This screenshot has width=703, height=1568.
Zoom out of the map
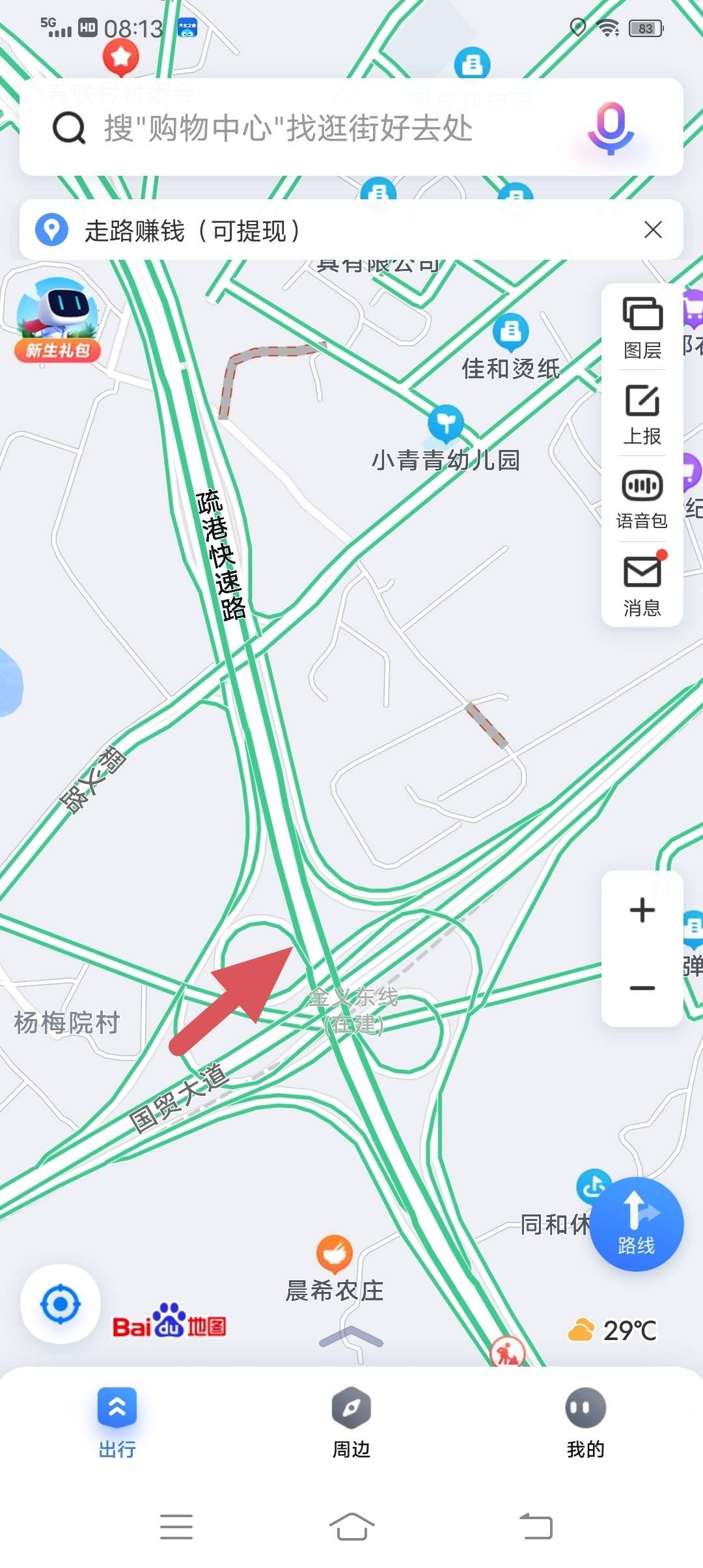pyautogui.click(x=642, y=988)
